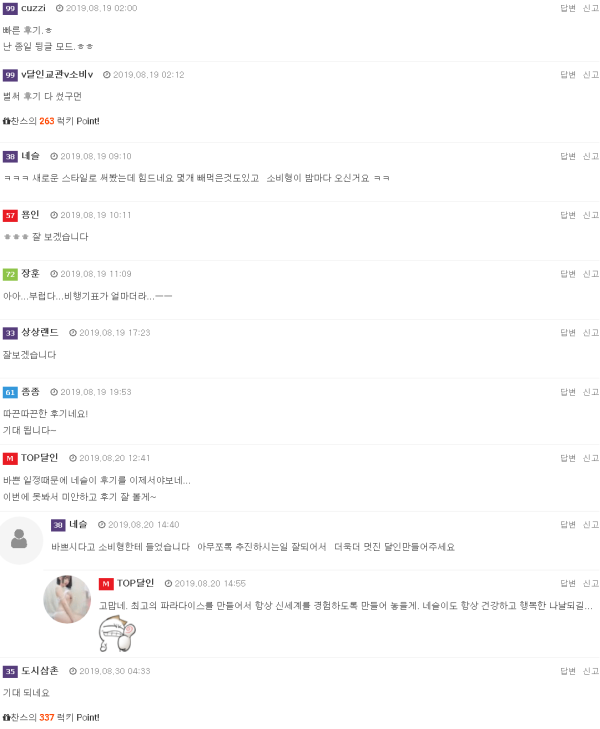Viewport: 600px width, 729px height.
Task: Report 종종's comment
Action: pos(591,392)
